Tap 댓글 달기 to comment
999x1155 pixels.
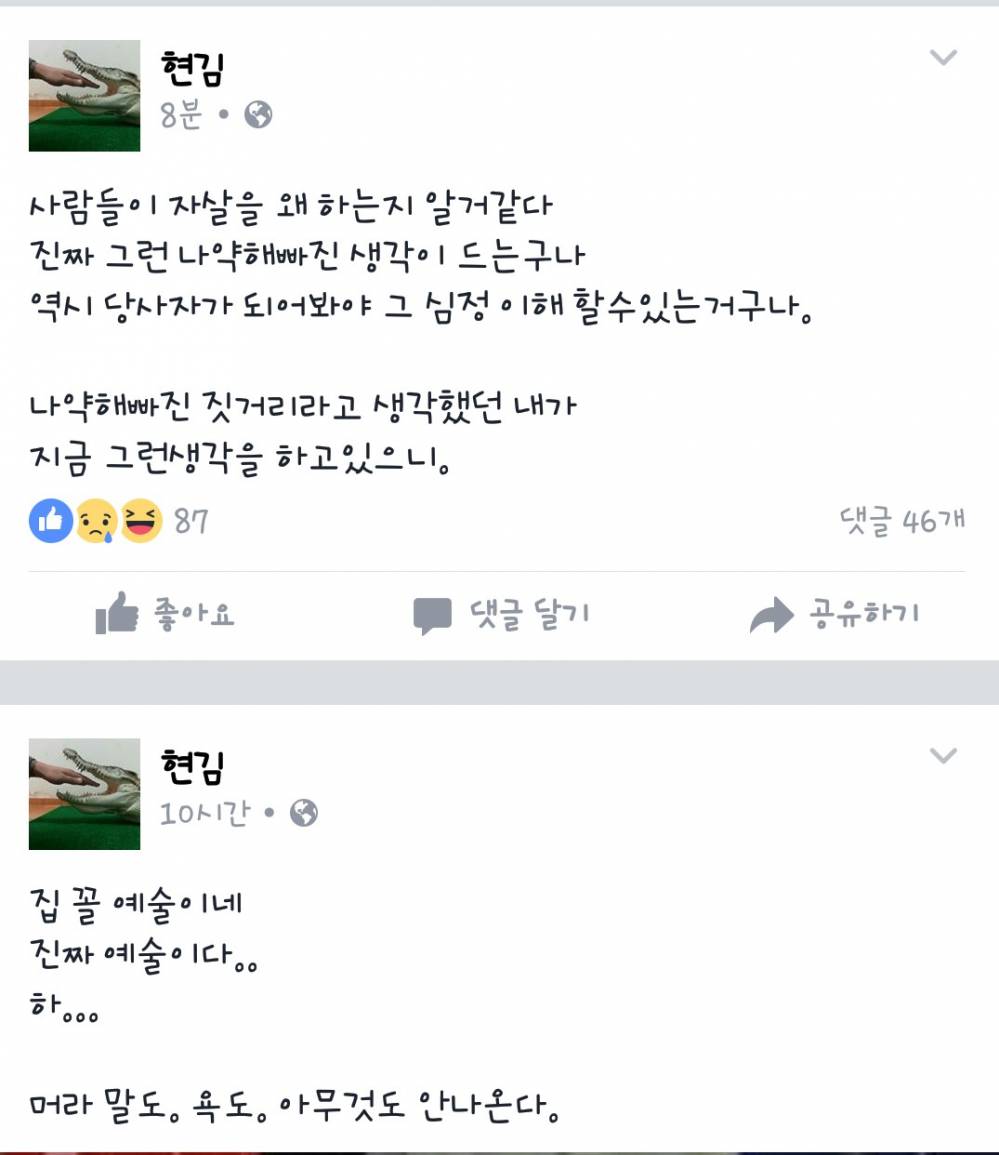501,614
